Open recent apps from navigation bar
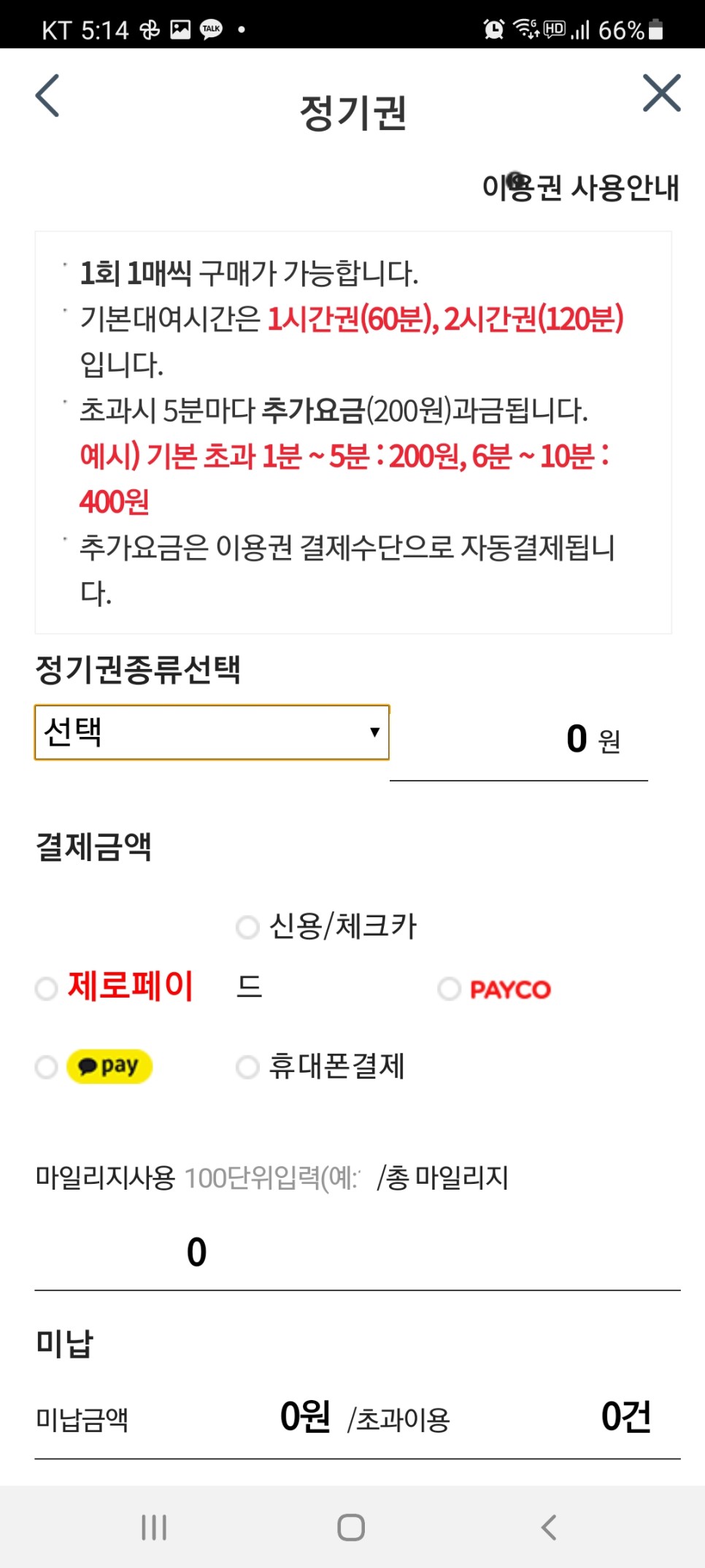 click(154, 1527)
